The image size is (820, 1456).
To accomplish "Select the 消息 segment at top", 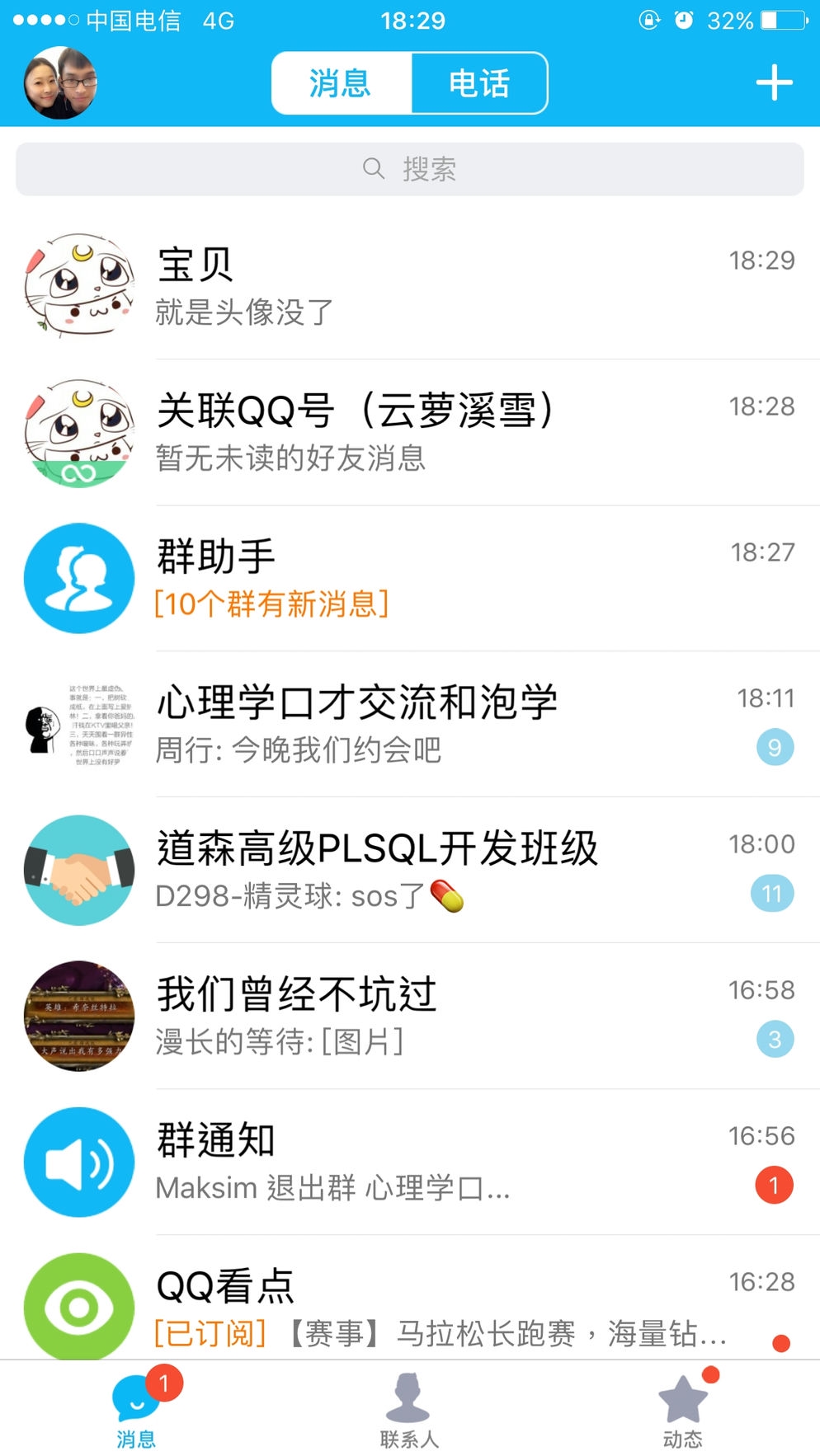I will pyautogui.click(x=341, y=83).
